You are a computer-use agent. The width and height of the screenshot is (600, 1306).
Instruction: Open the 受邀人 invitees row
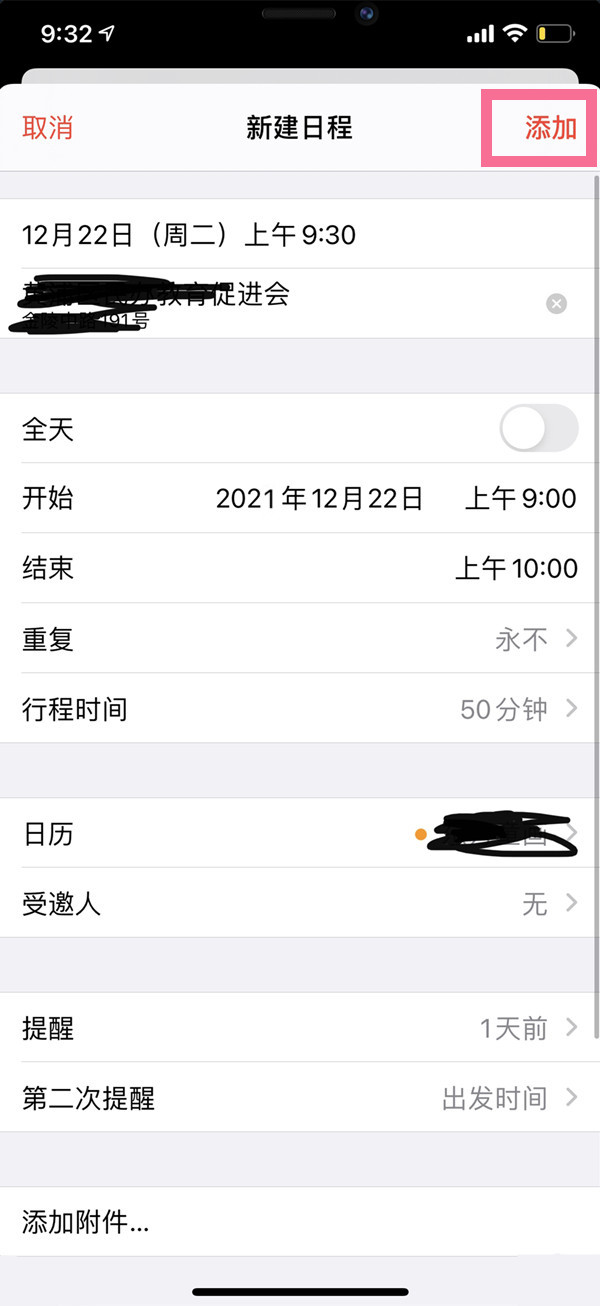point(300,905)
